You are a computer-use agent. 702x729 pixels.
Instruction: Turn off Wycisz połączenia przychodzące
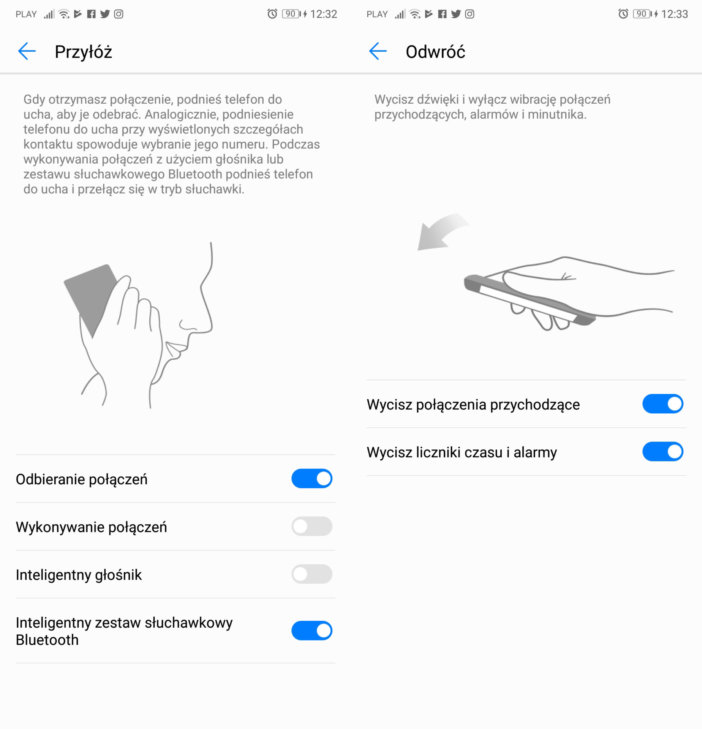[x=662, y=404]
